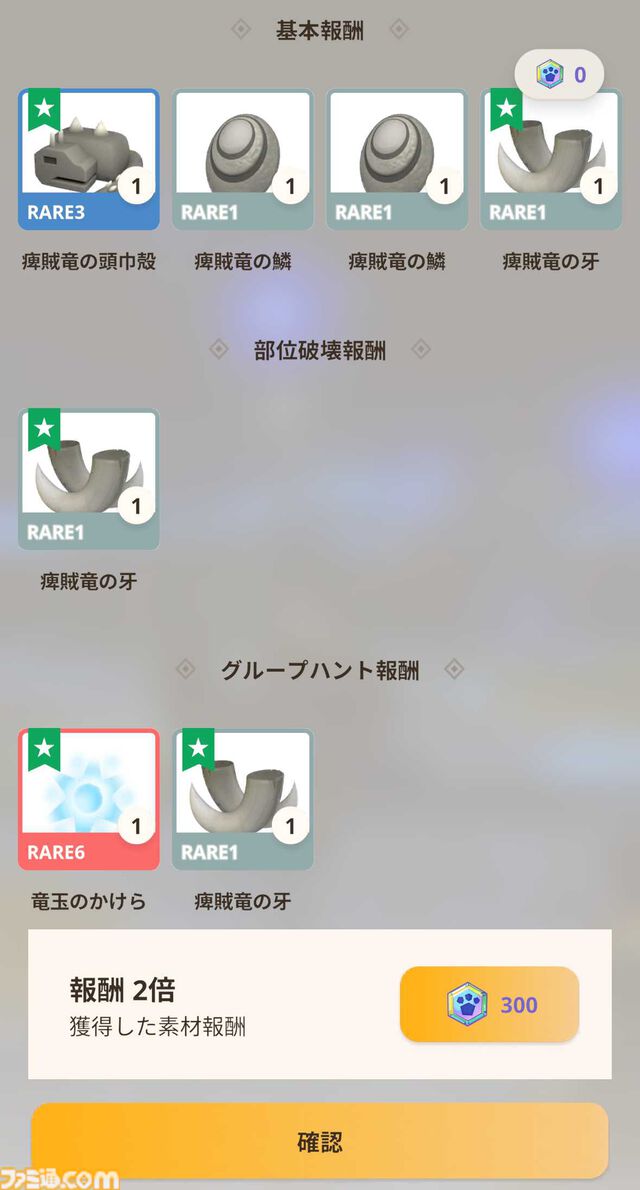The height and width of the screenshot is (1190, 640).
Task: Tap 痺賊竜の牙 in グループハント報酬
Action: click(243, 799)
